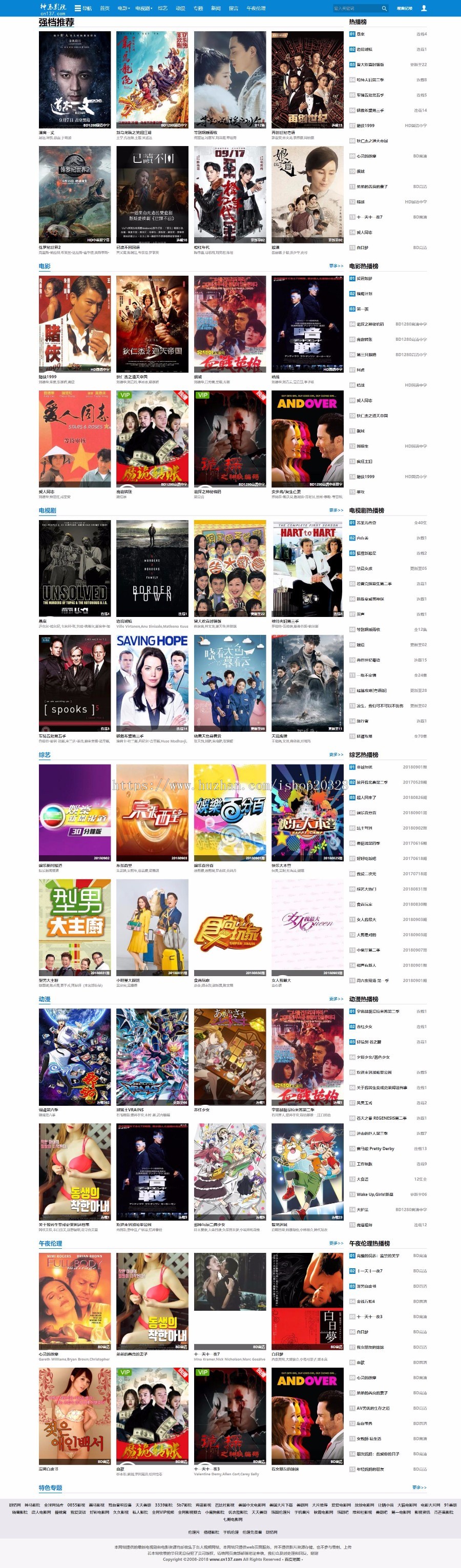Open 赌侠1999 movie poster
The image size is (461, 1568).
[75, 324]
